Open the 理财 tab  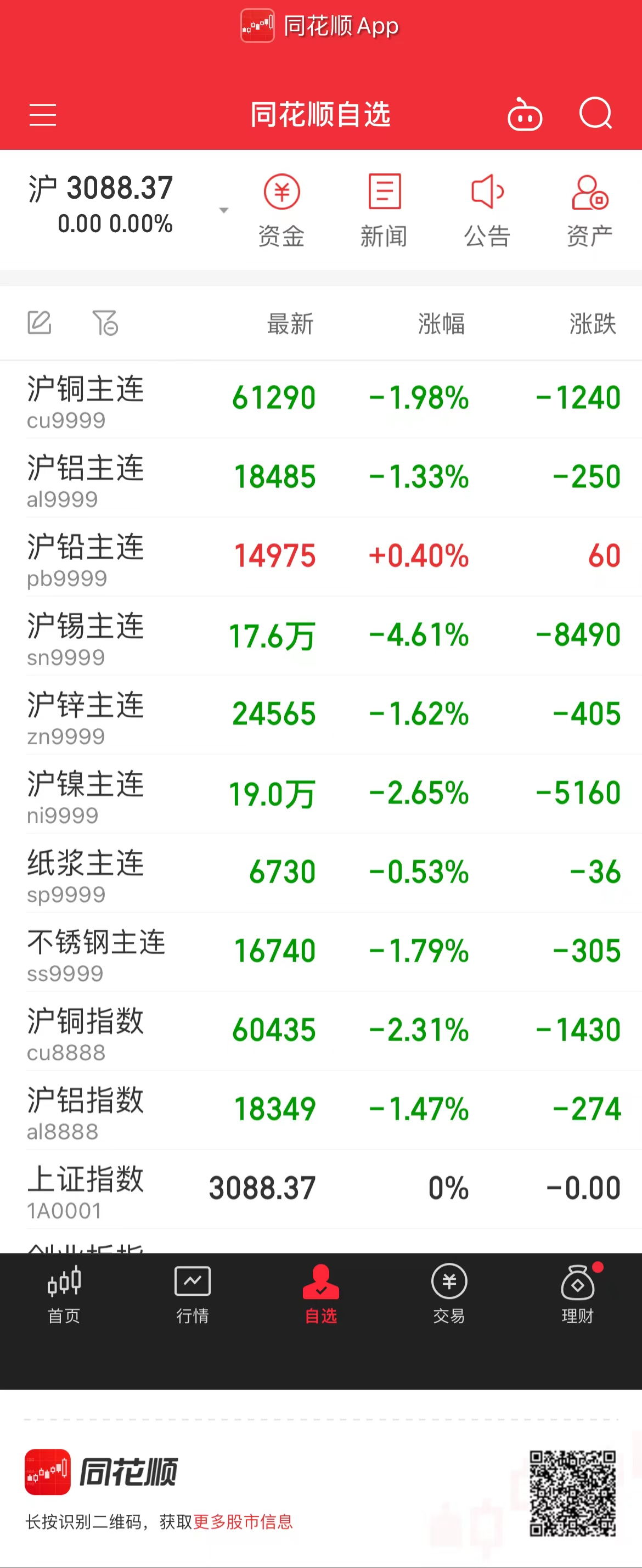coord(577,1294)
